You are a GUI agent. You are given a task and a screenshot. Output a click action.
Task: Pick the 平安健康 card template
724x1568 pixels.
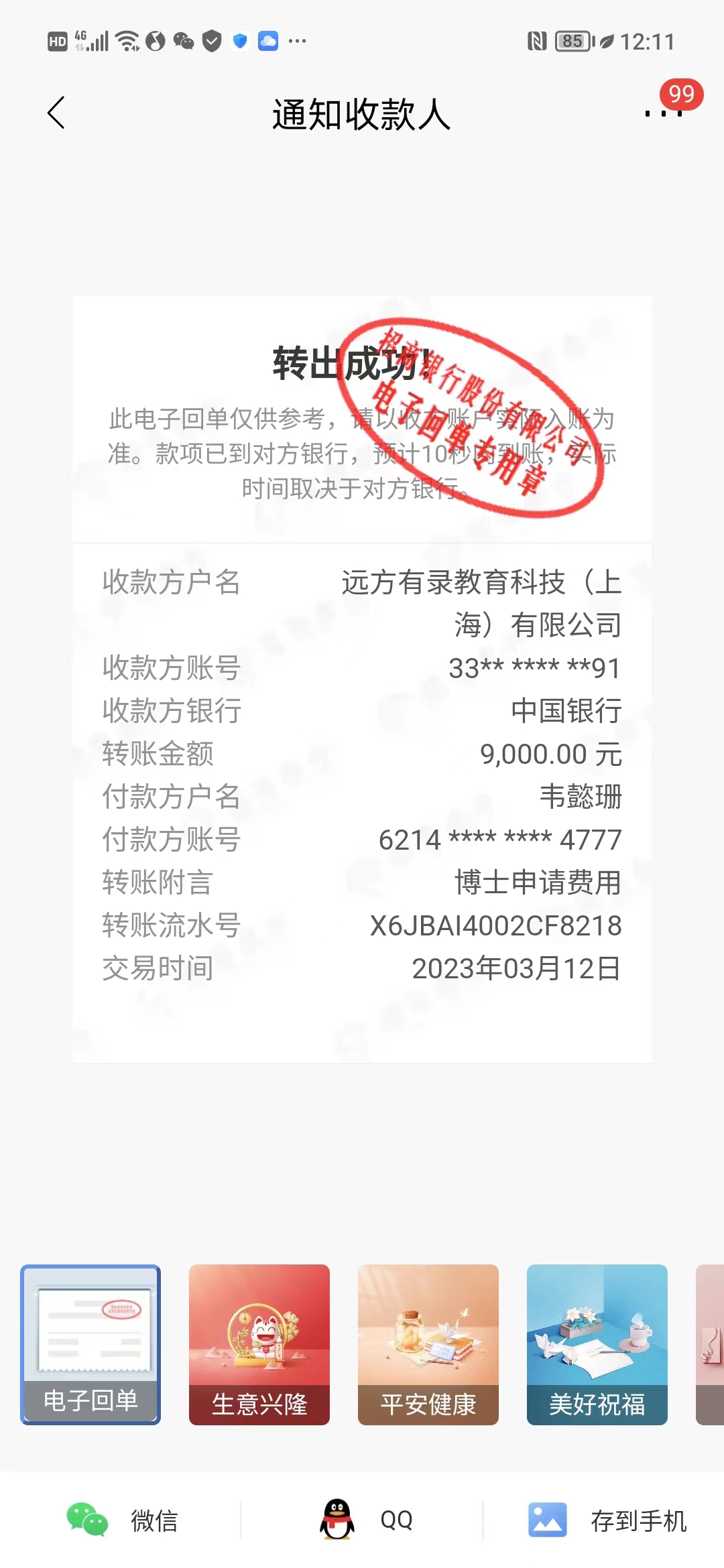click(x=428, y=1344)
